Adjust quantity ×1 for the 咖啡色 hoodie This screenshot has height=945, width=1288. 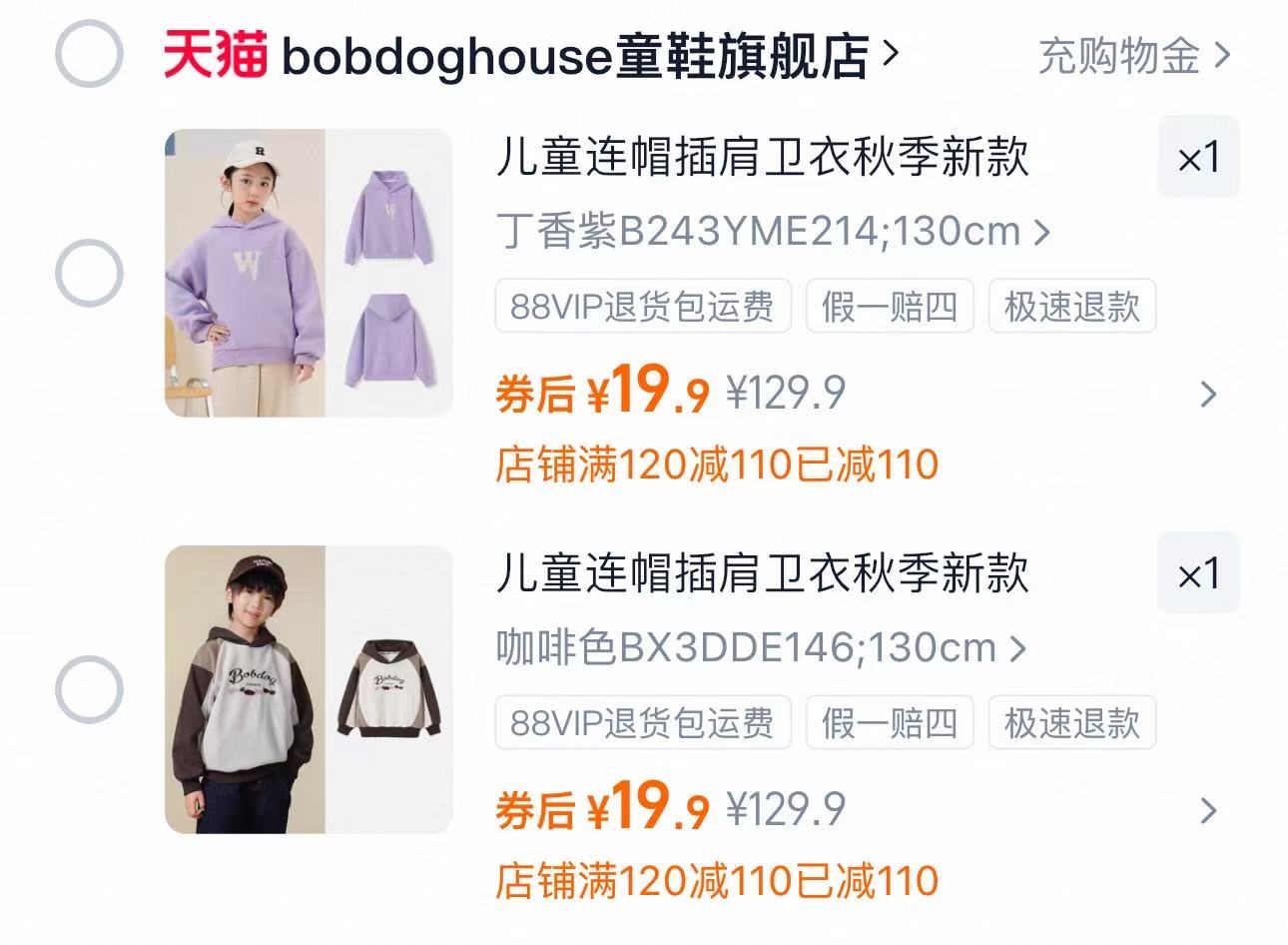pyautogui.click(x=1198, y=573)
